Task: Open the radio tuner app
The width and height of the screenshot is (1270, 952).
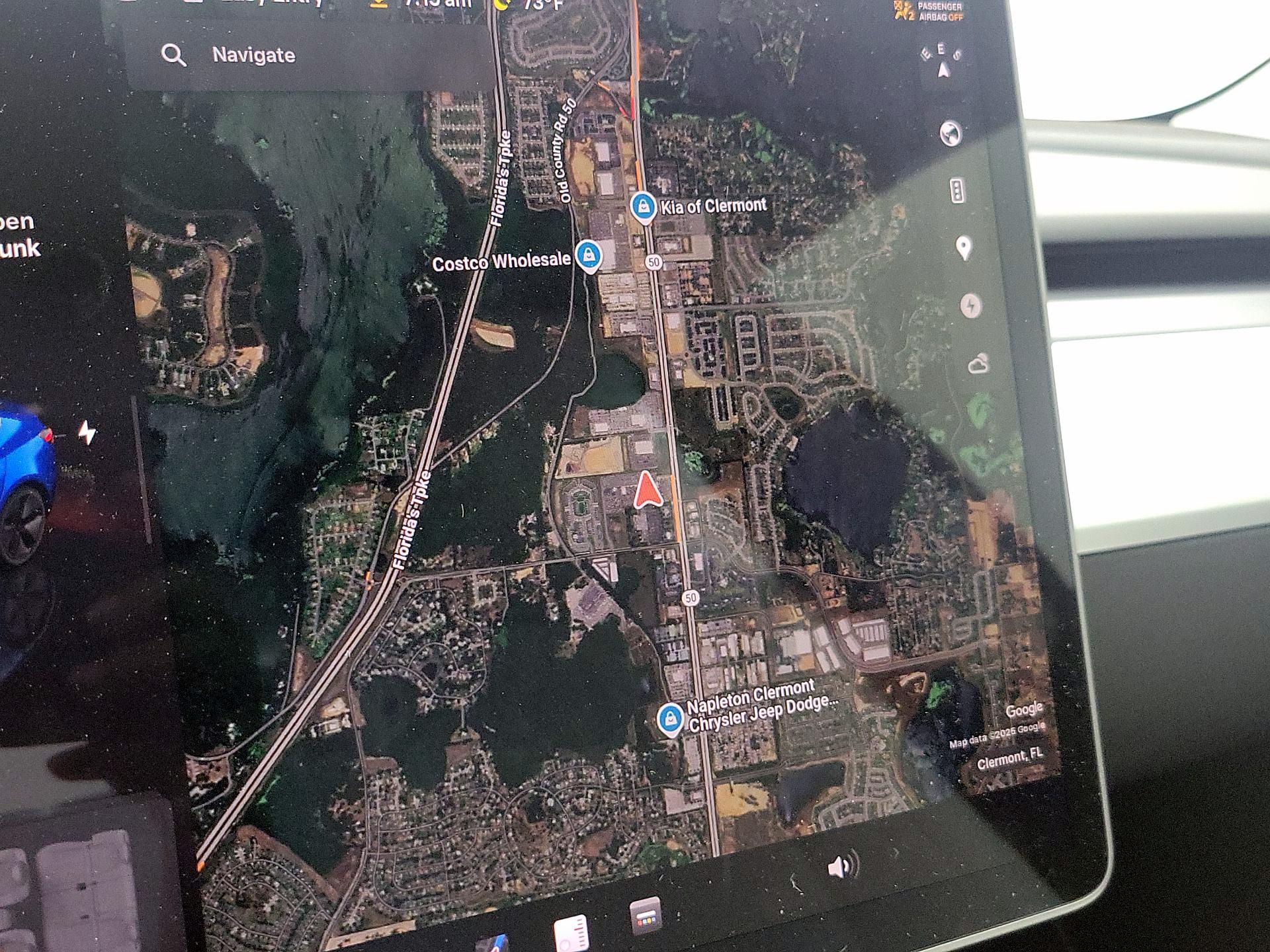Action: (x=571, y=933)
